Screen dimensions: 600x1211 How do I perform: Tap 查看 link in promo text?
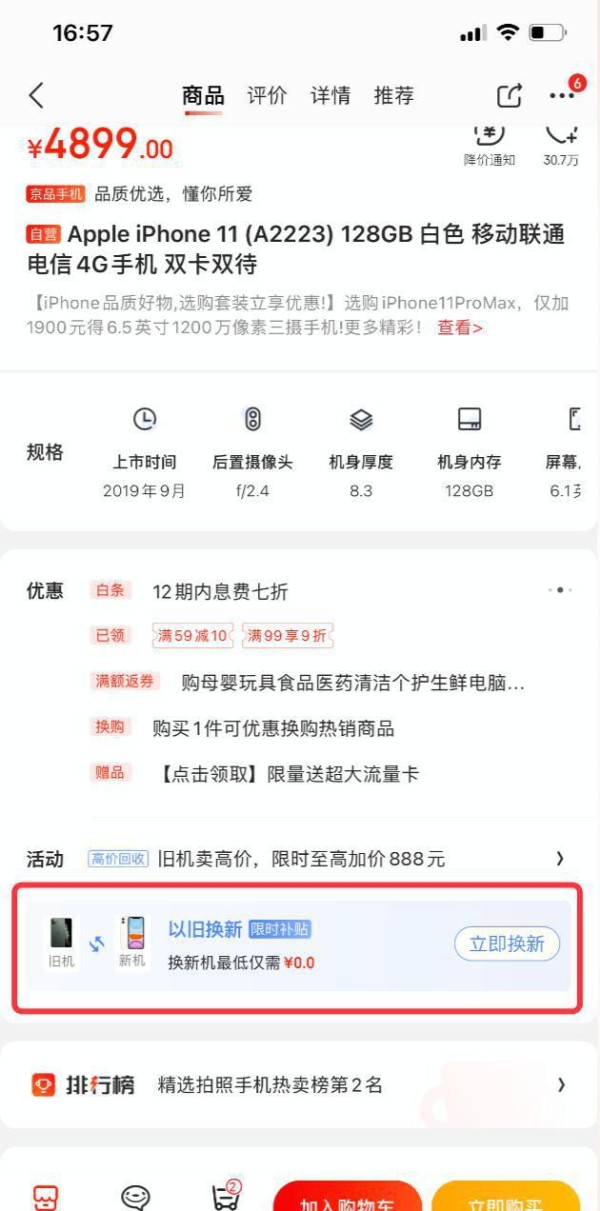tap(460, 328)
